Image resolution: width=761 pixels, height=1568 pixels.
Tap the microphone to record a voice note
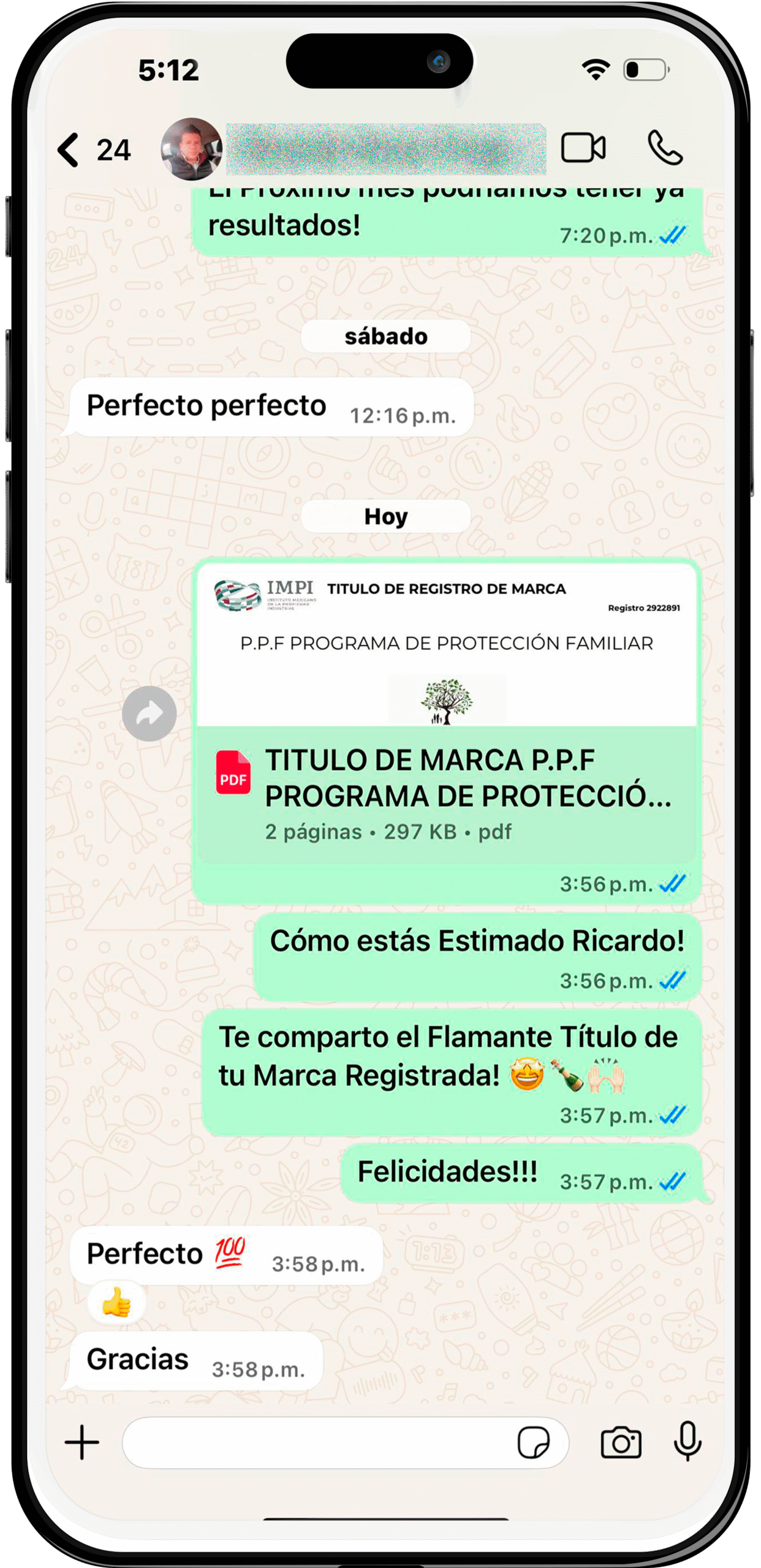coord(687,1442)
